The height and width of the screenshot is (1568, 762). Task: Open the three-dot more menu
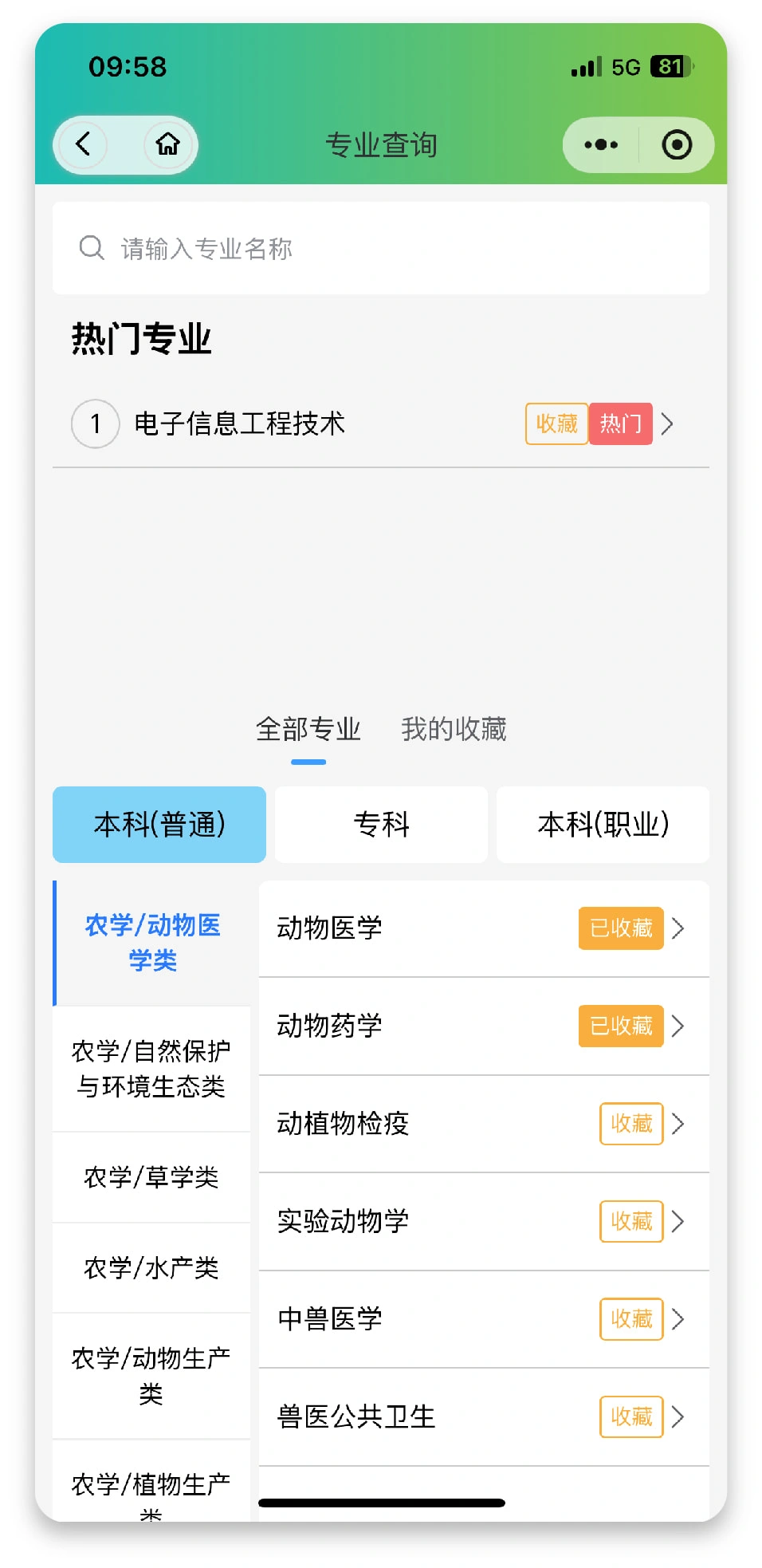coord(600,144)
